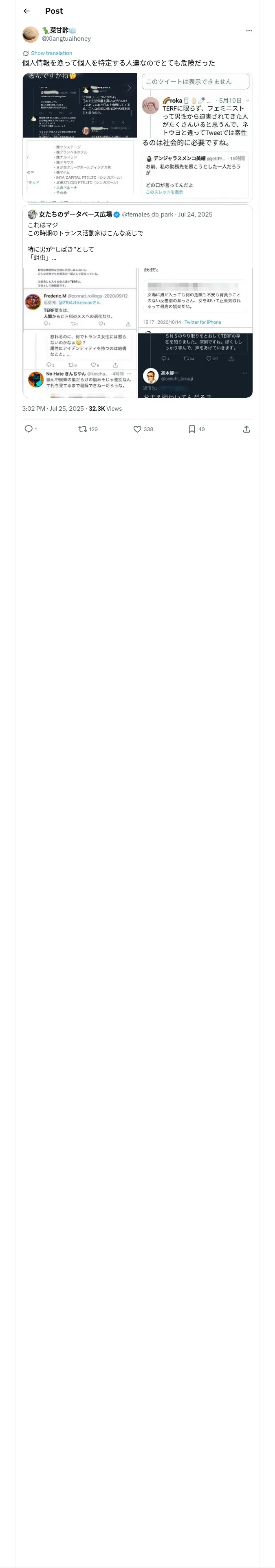Viewport: 275px width, 1568px height.
Task: Tap Show translation link
Action: coord(51,53)
